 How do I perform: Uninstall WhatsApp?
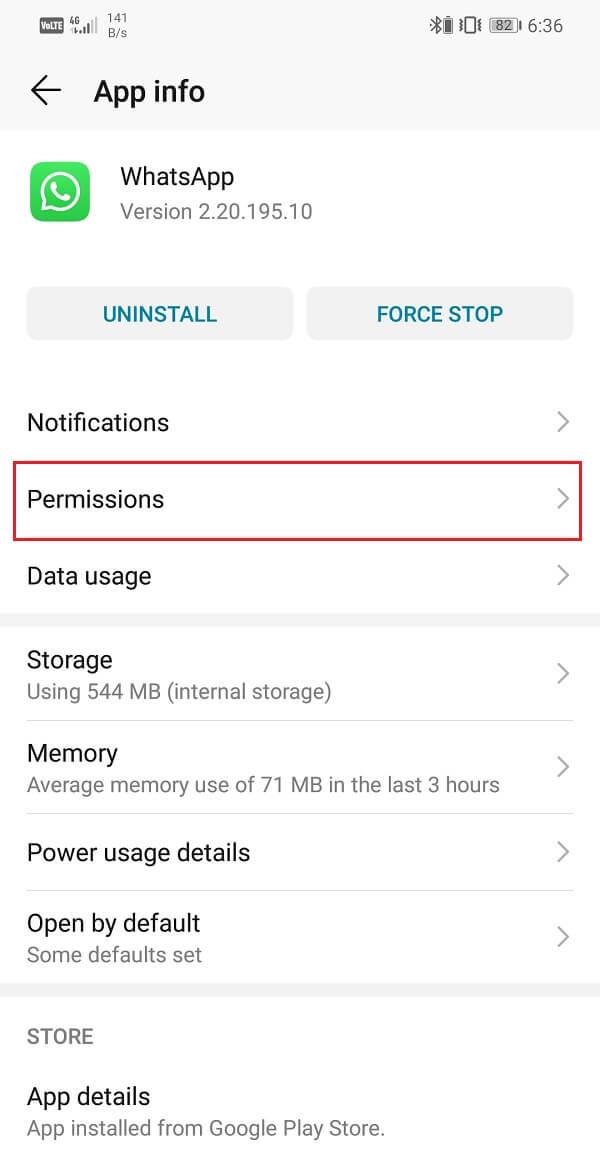point(160,314)
